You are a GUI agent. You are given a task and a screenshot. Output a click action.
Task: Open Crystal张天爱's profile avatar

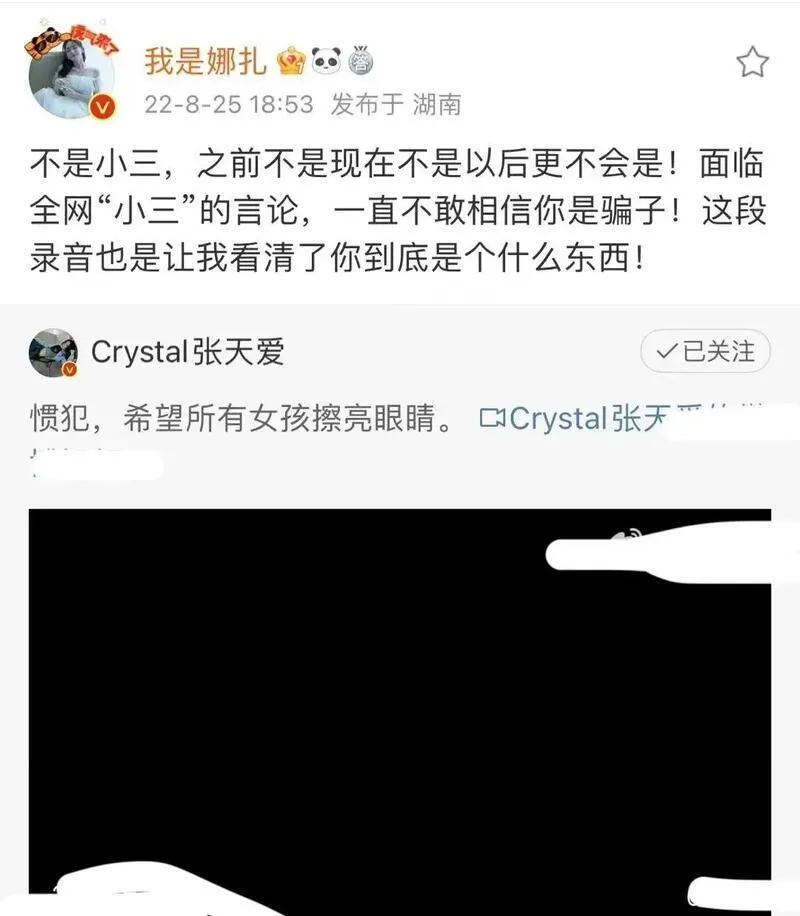tap(53, 353)
